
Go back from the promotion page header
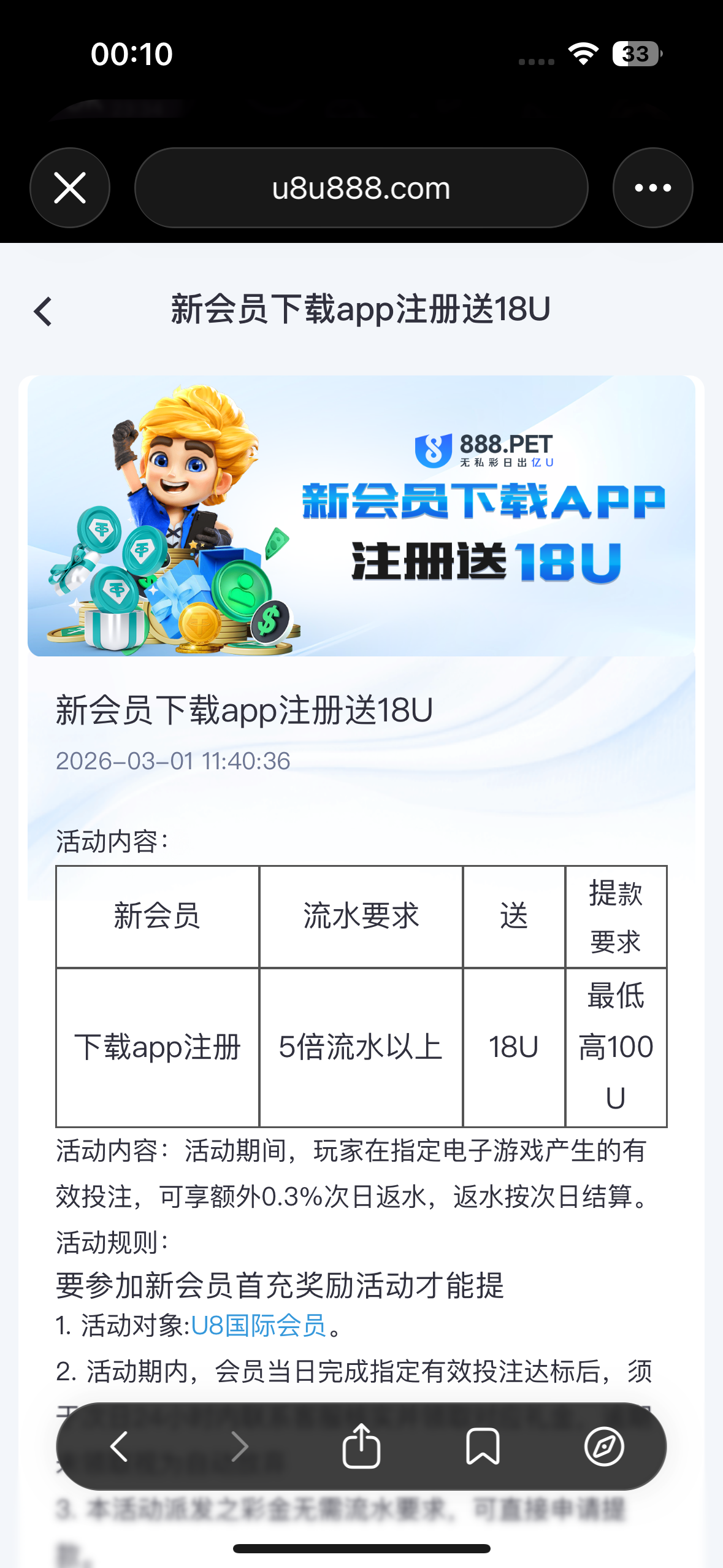click(43, 312)
